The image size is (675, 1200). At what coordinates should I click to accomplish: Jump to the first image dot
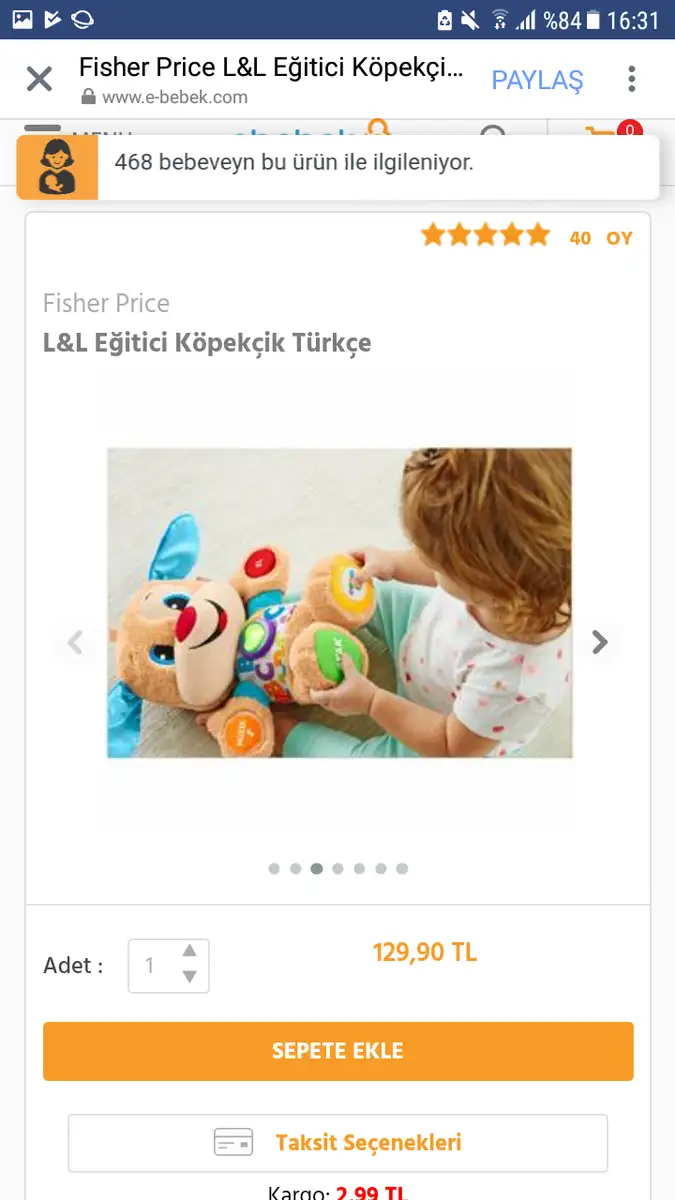click(274, 869)
